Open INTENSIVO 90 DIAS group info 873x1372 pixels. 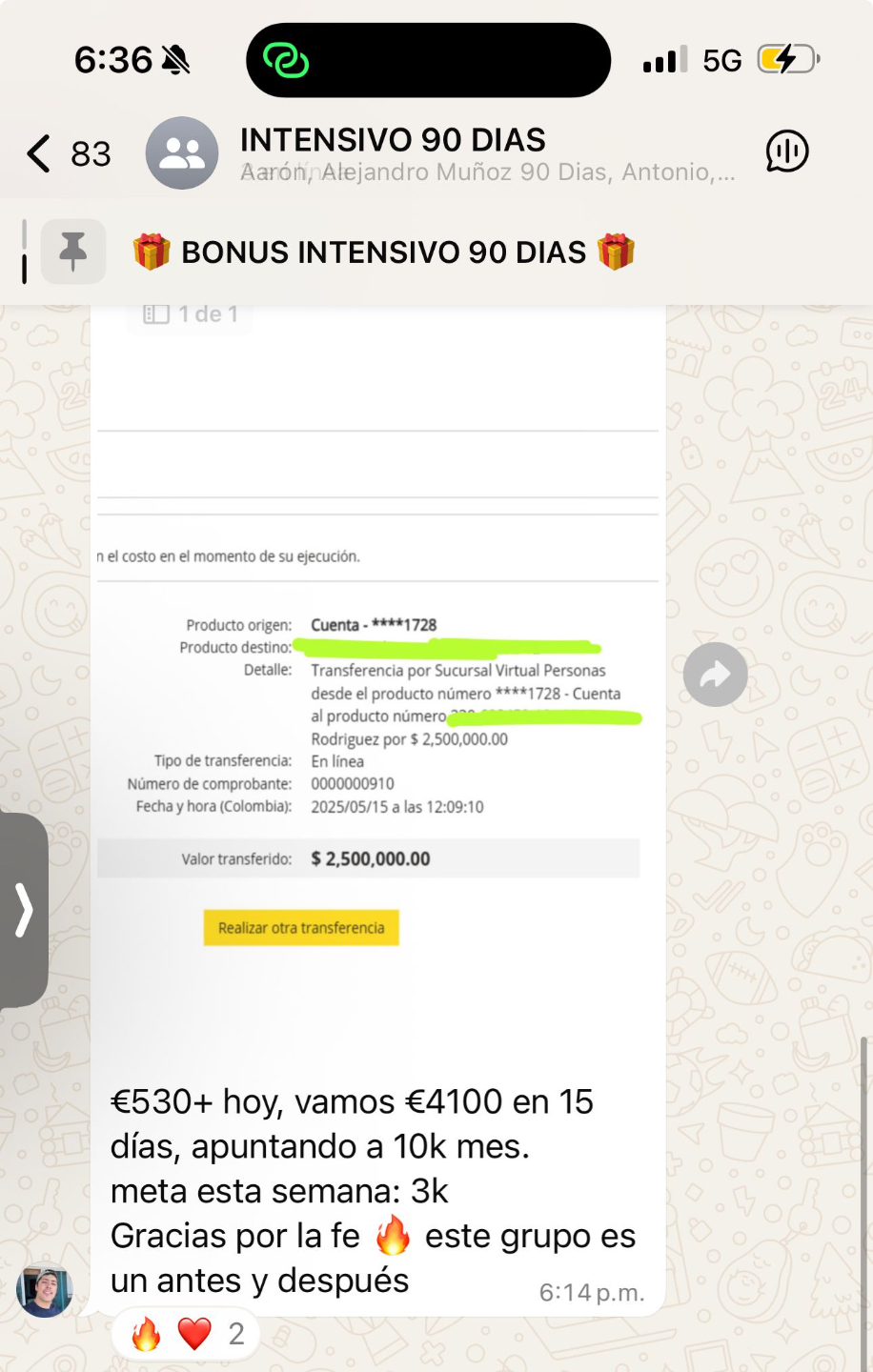(x=392, y=153)
